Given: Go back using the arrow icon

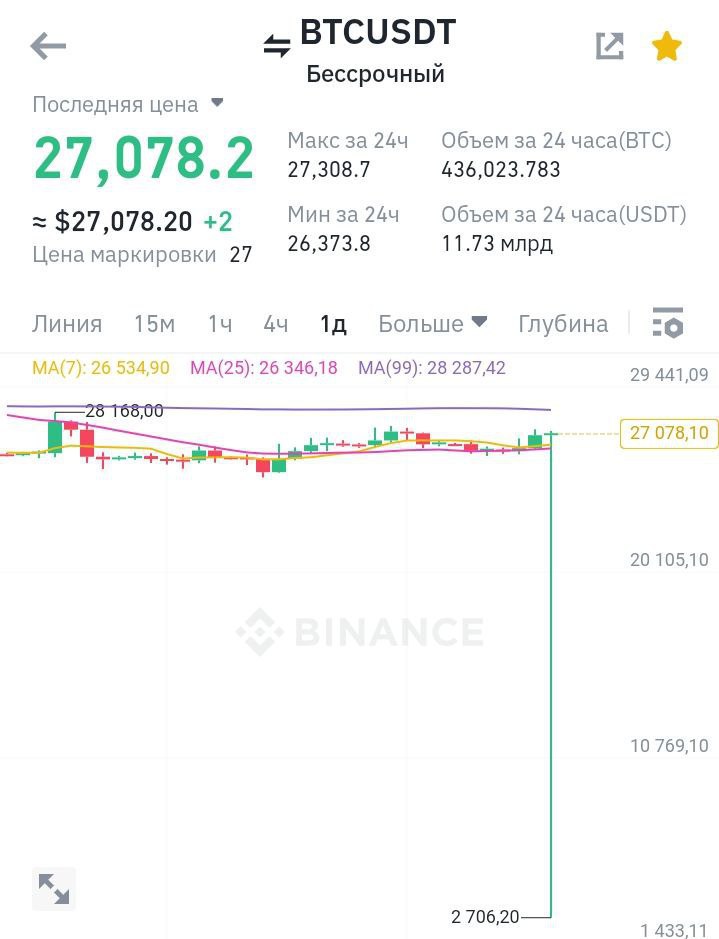Looking at the screenshot, I should (x=48, y=46).
